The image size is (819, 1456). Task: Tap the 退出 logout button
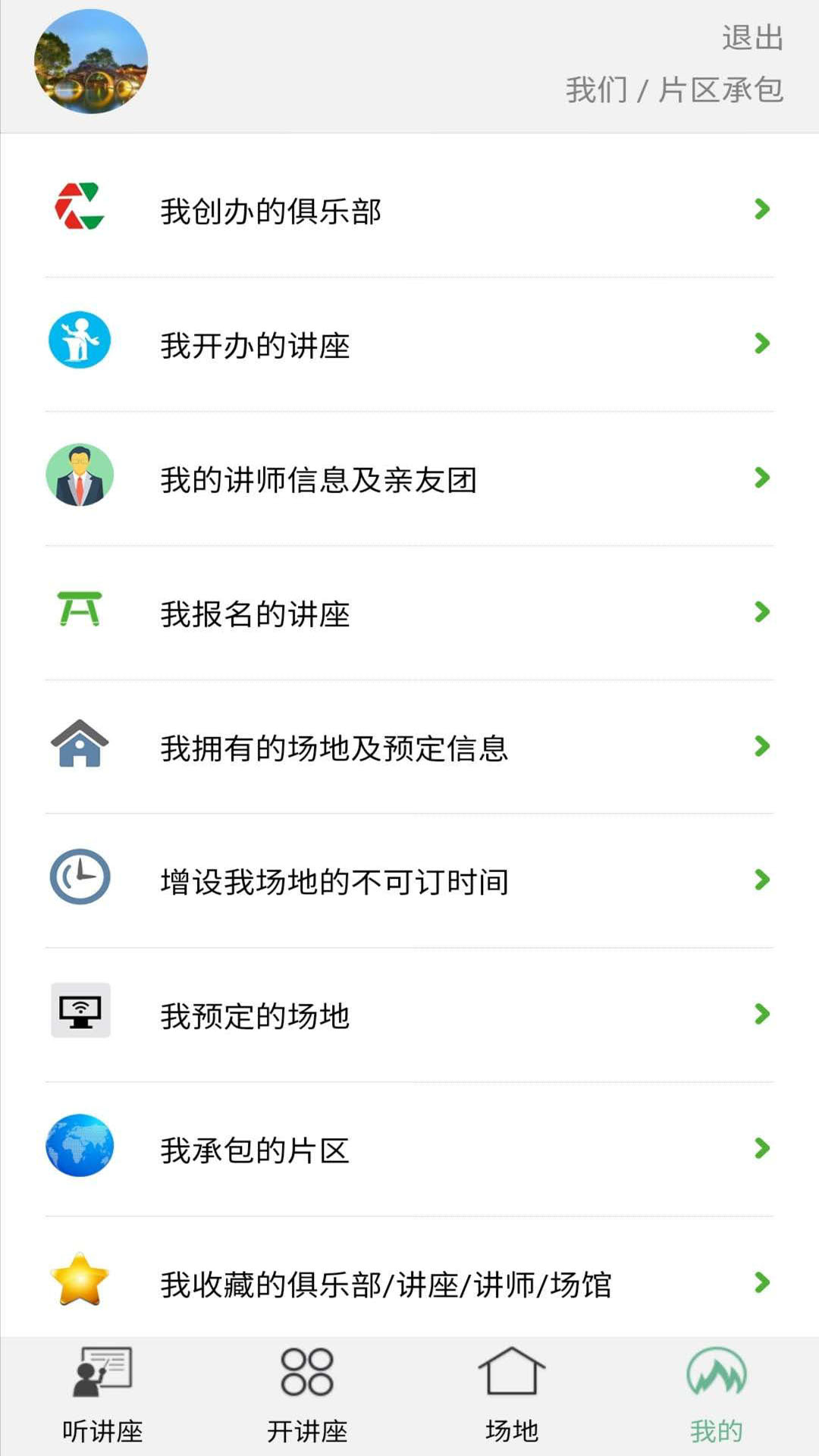pos(752,37)
